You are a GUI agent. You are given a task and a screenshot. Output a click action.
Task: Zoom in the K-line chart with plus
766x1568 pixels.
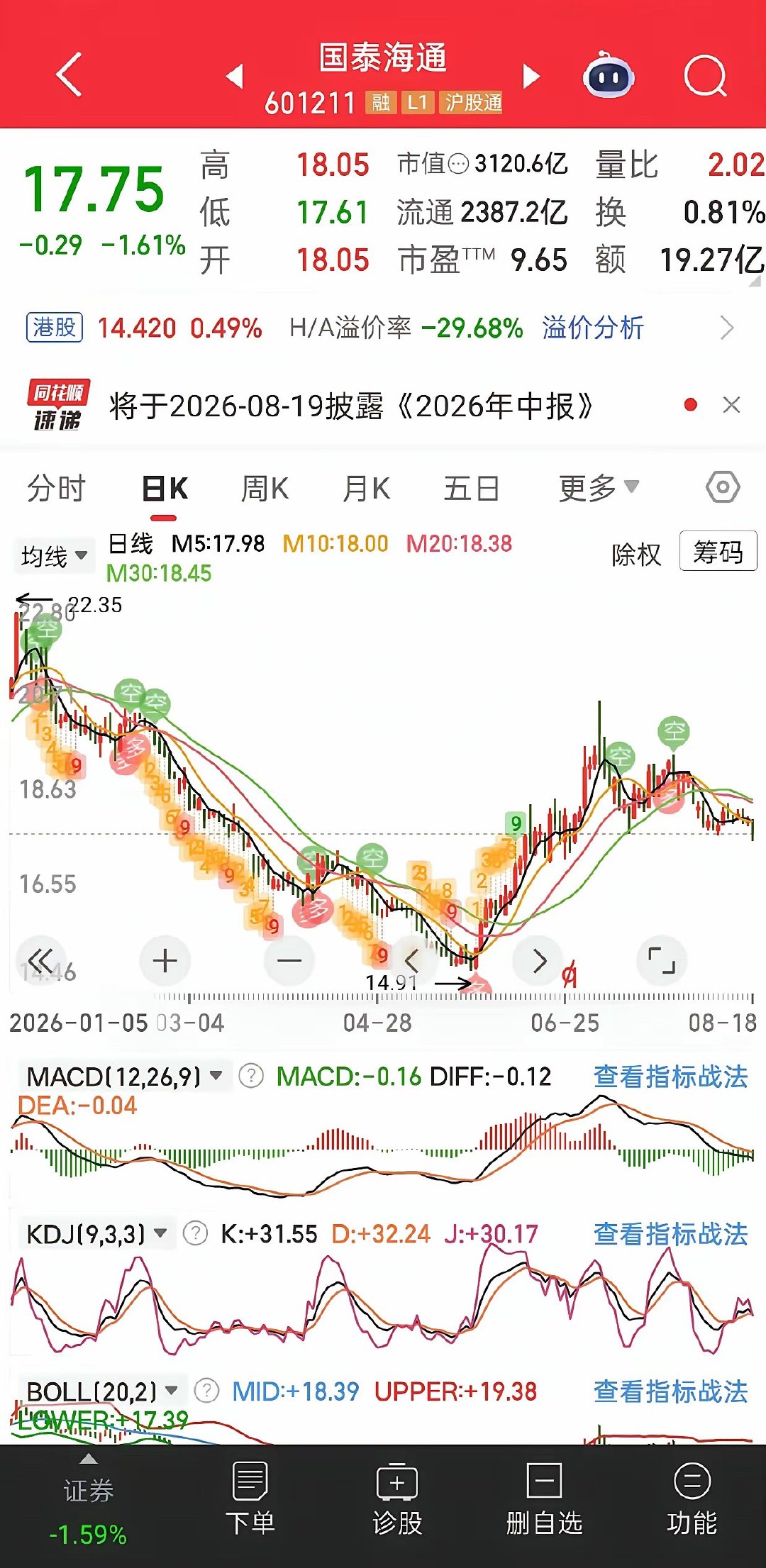pyautogui.click(x=165, y=961)
